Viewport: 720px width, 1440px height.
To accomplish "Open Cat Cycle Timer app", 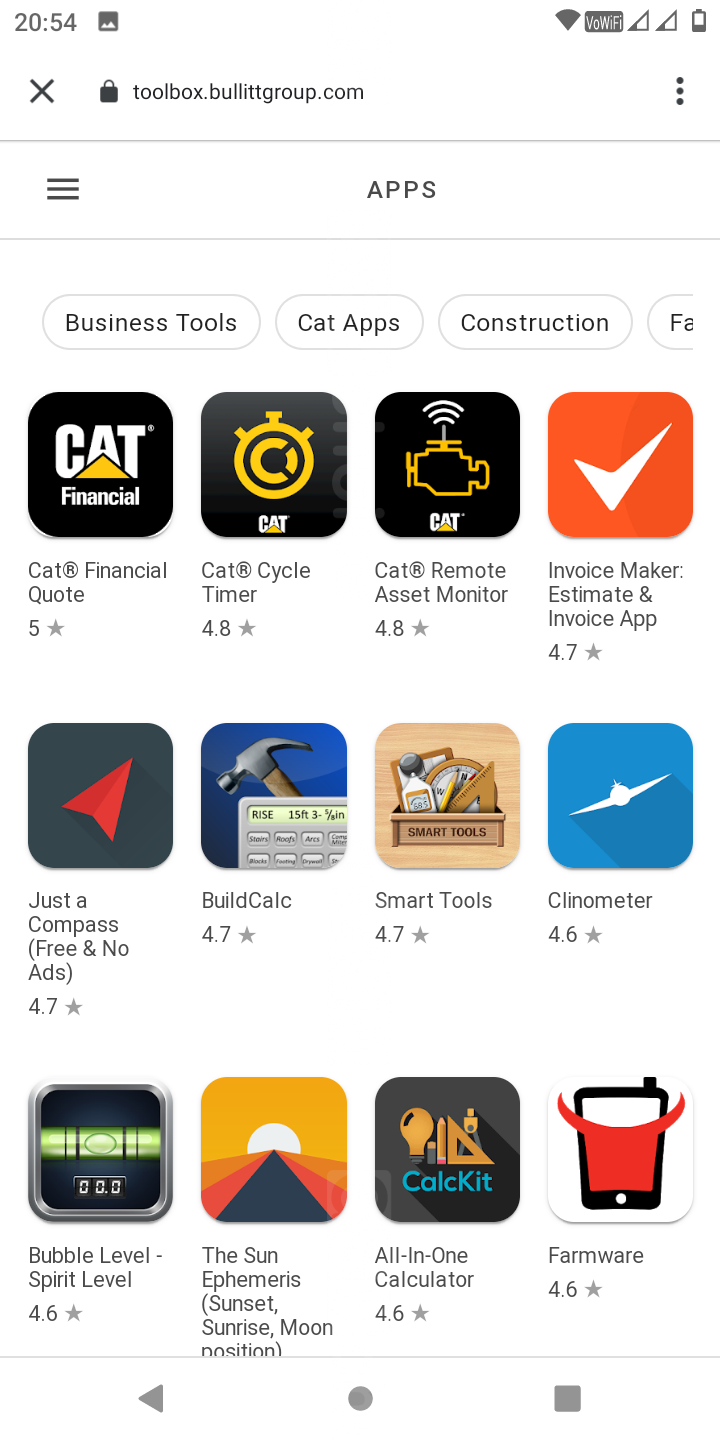I will pos(273,465).
